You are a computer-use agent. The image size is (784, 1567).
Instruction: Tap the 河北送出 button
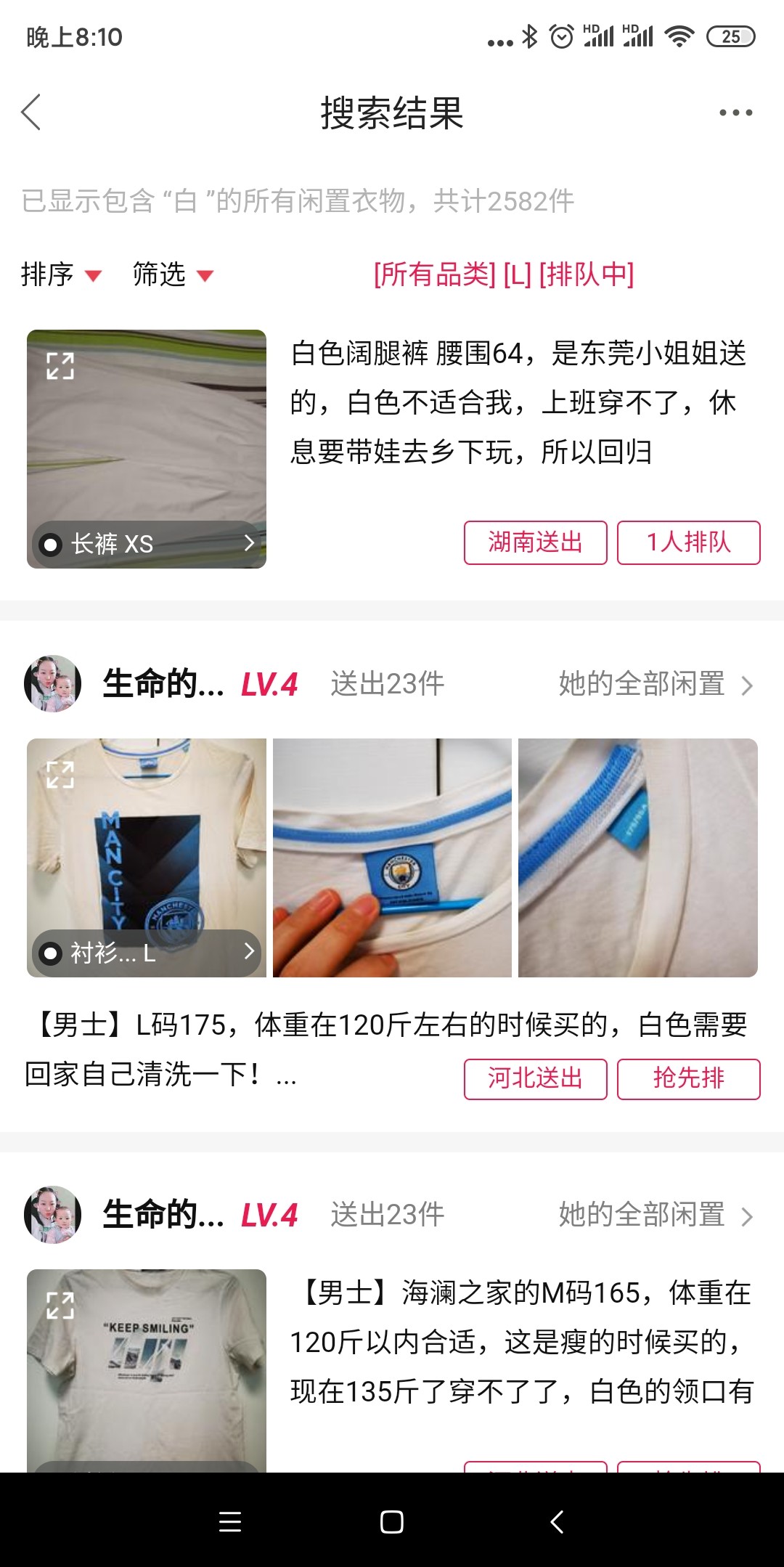coord(535,1078)
